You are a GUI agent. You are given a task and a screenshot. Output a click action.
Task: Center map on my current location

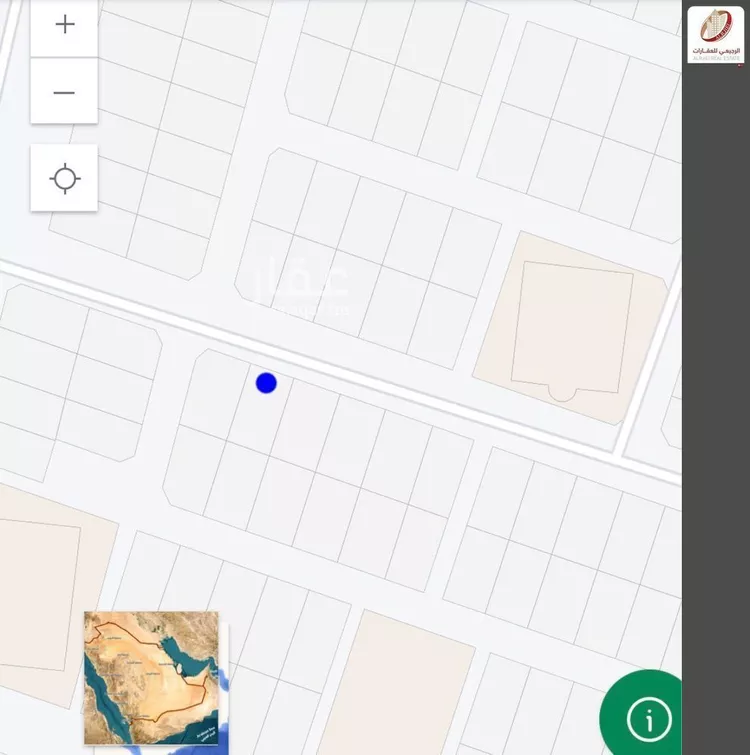click(64, 179)
